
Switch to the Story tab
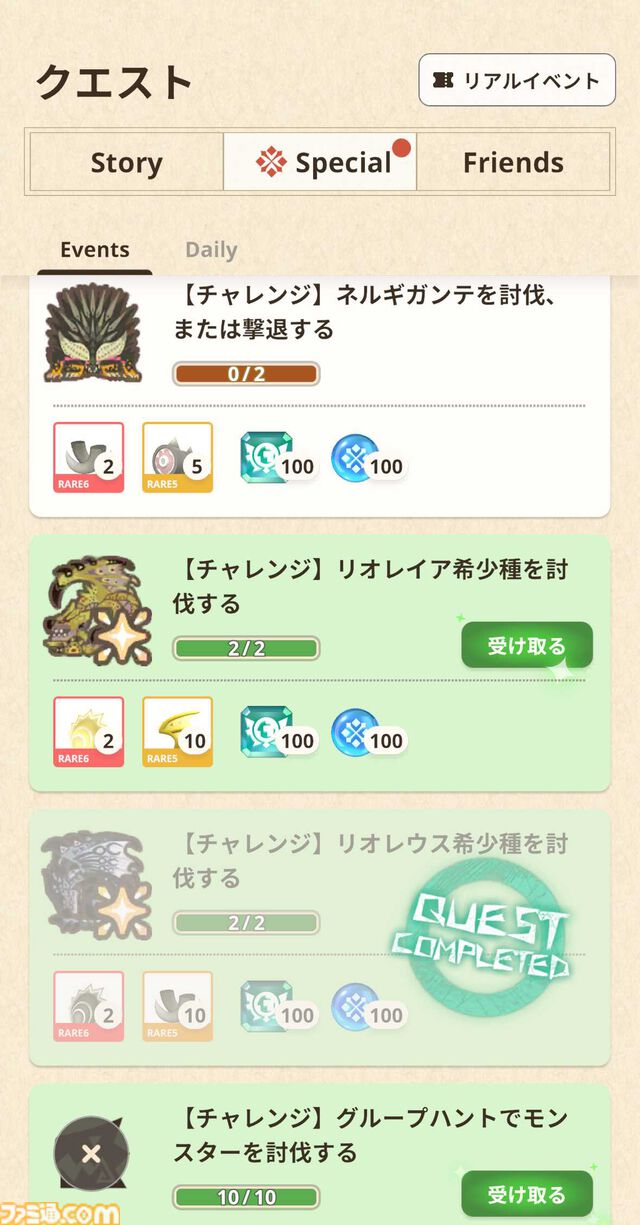pos(126,162)
